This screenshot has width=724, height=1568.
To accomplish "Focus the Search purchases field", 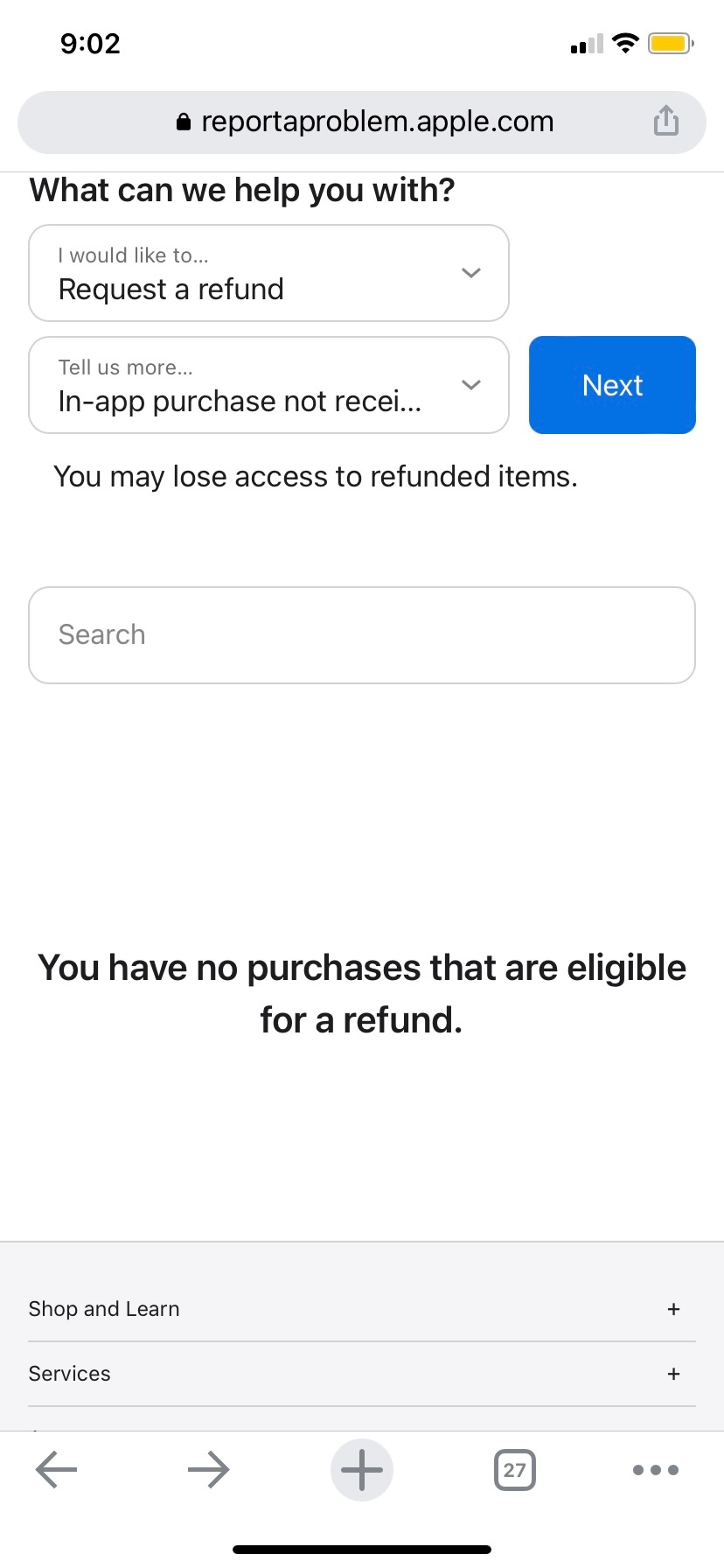I will coord(362,635).
